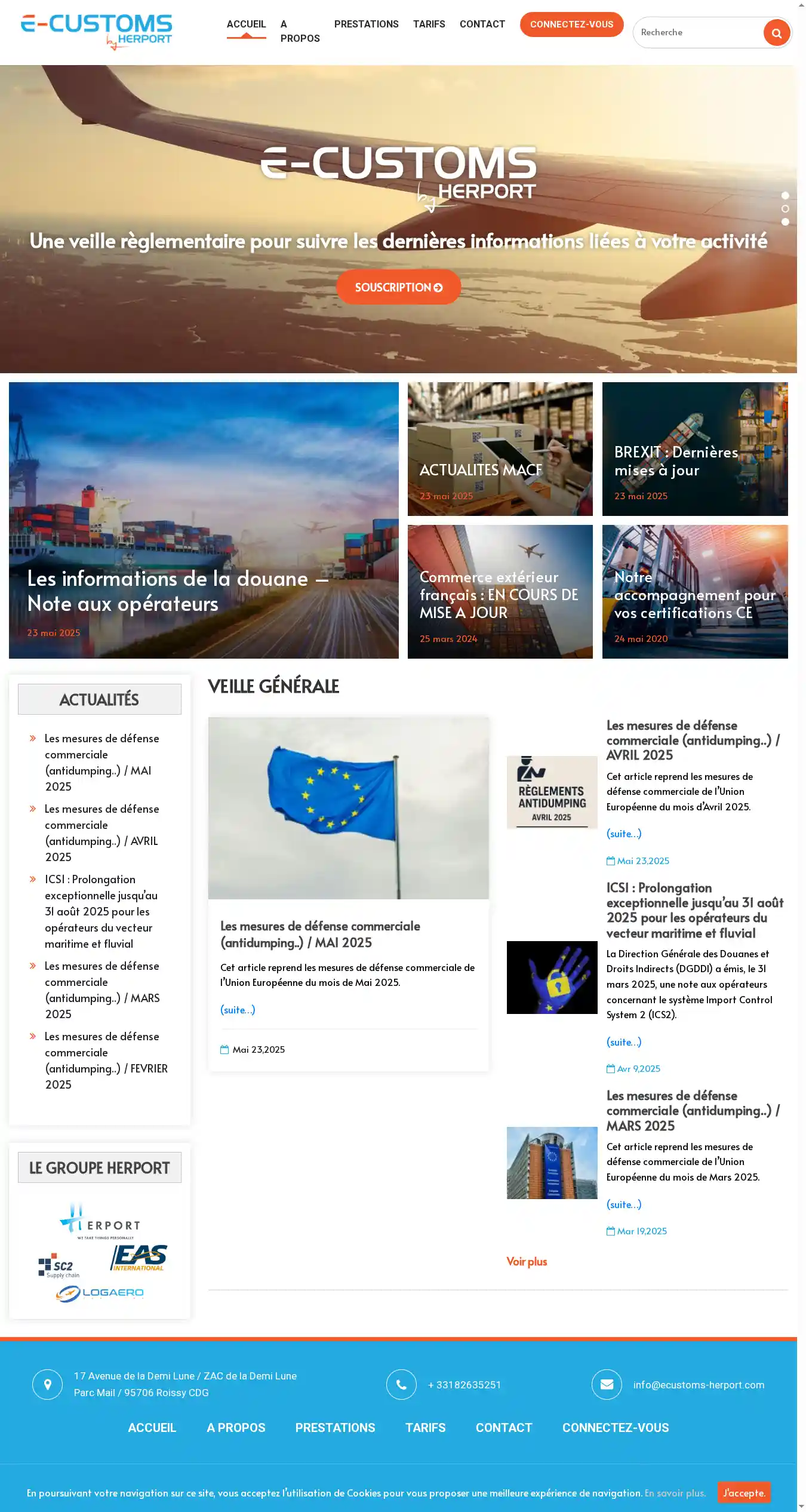Go to PRESTATIONS in top menu
Screen dimensions: 806x1512
366,24
